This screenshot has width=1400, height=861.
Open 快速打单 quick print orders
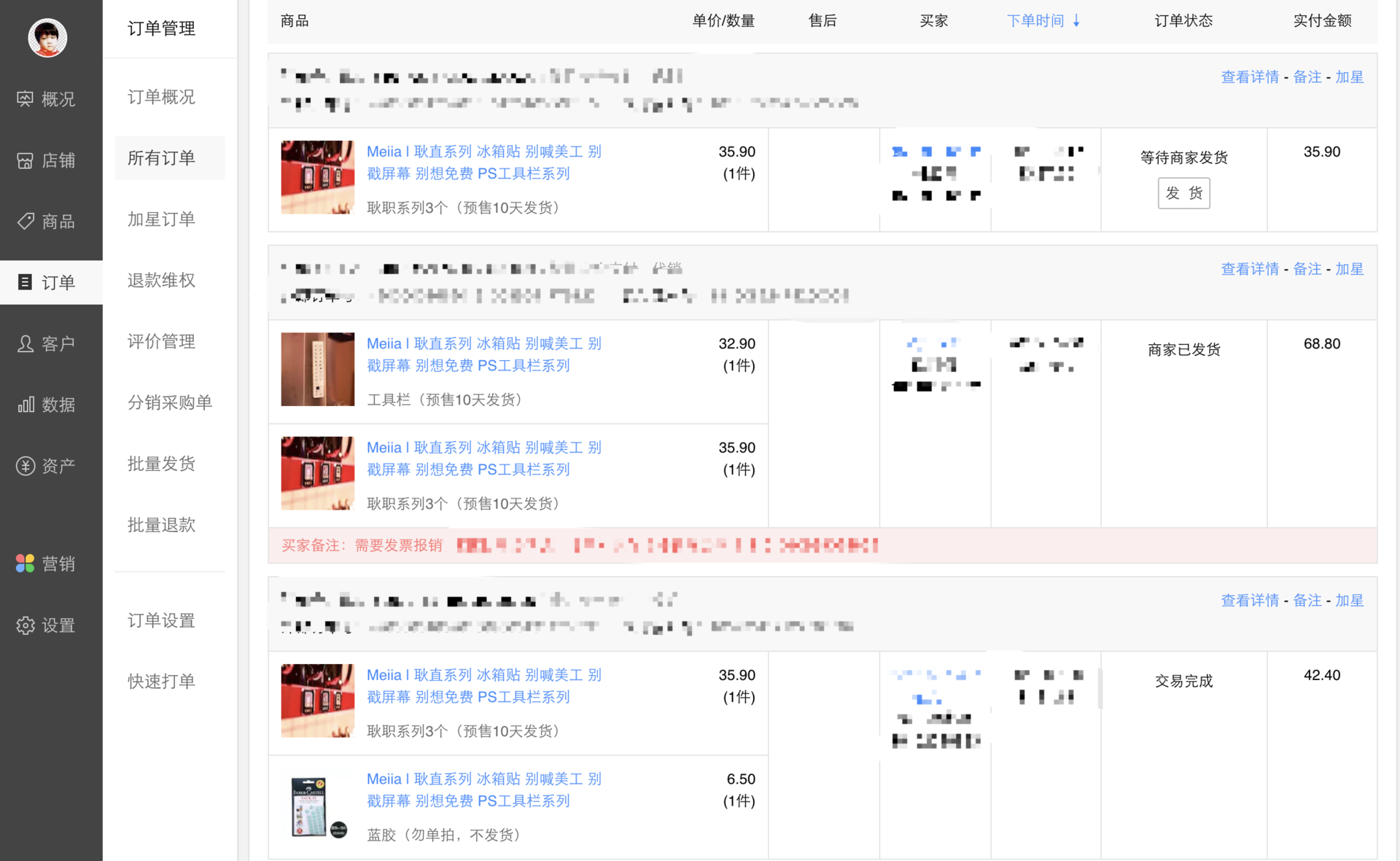(161, 682)
